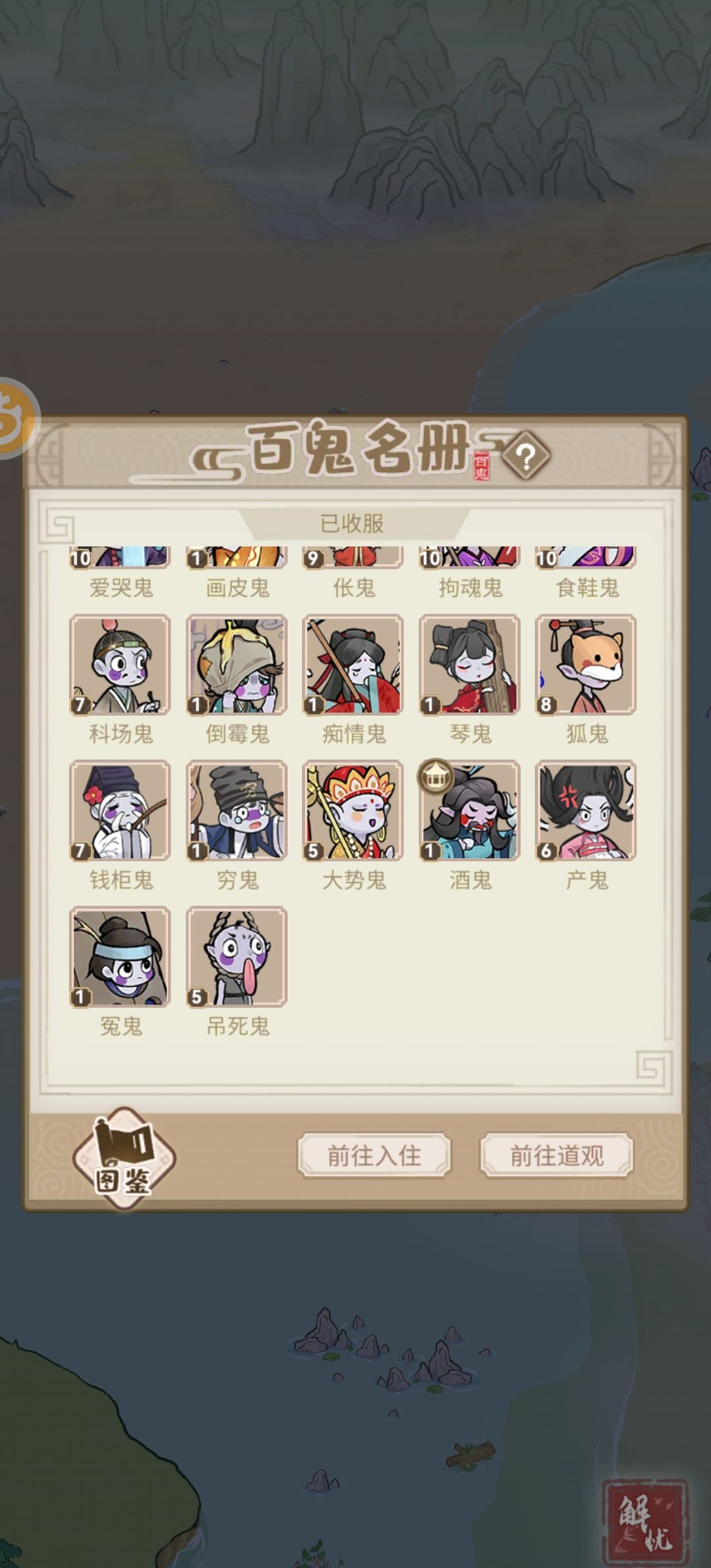711x1568 pixels.
Task: View the 倒霉鬼 unlucky ghost thumbnail
Action: click(236, 665)
